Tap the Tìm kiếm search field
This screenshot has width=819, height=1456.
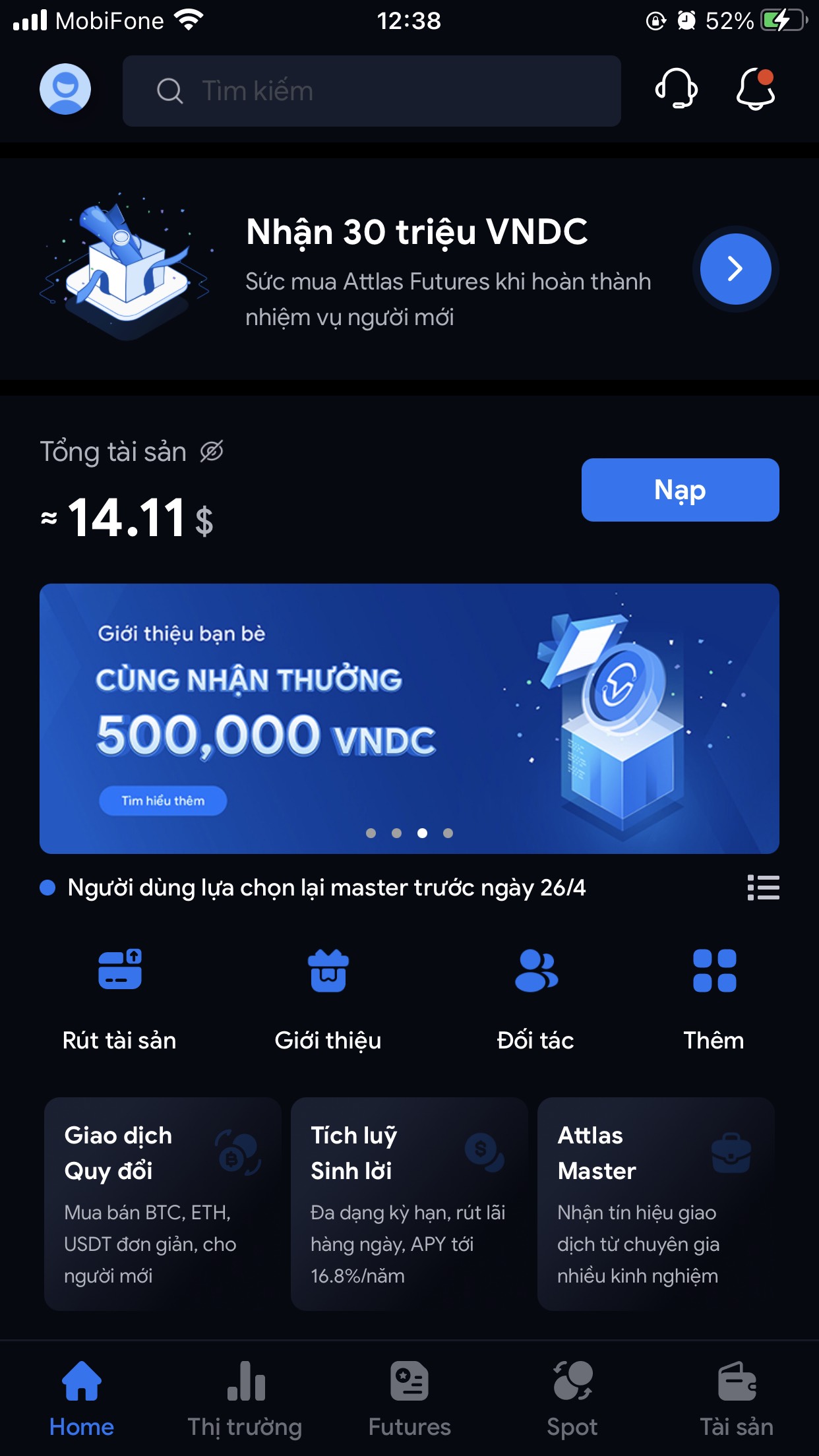371,91
